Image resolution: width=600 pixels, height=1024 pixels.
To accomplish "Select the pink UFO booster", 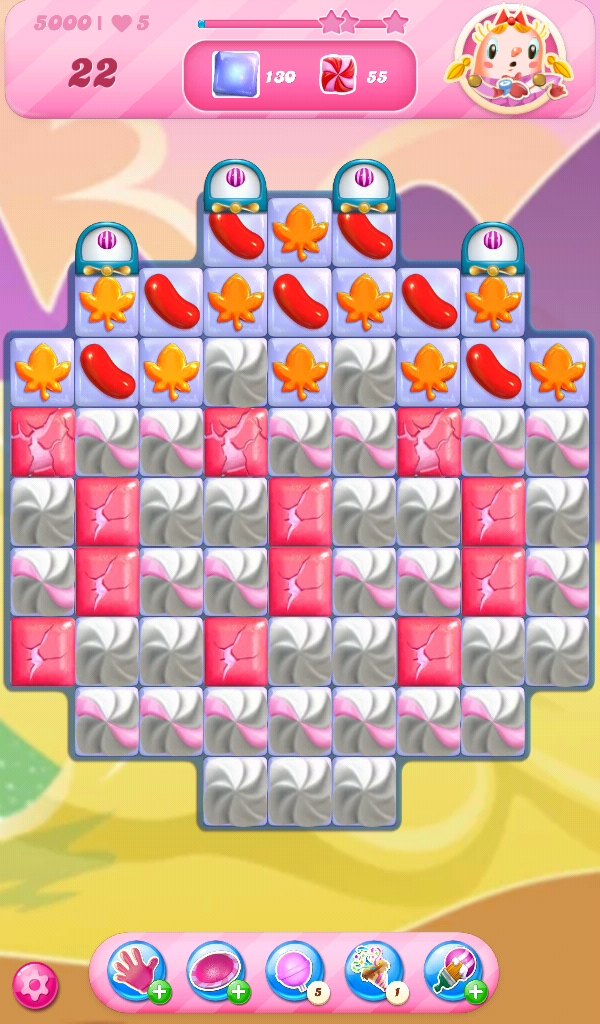I will 215,971.
